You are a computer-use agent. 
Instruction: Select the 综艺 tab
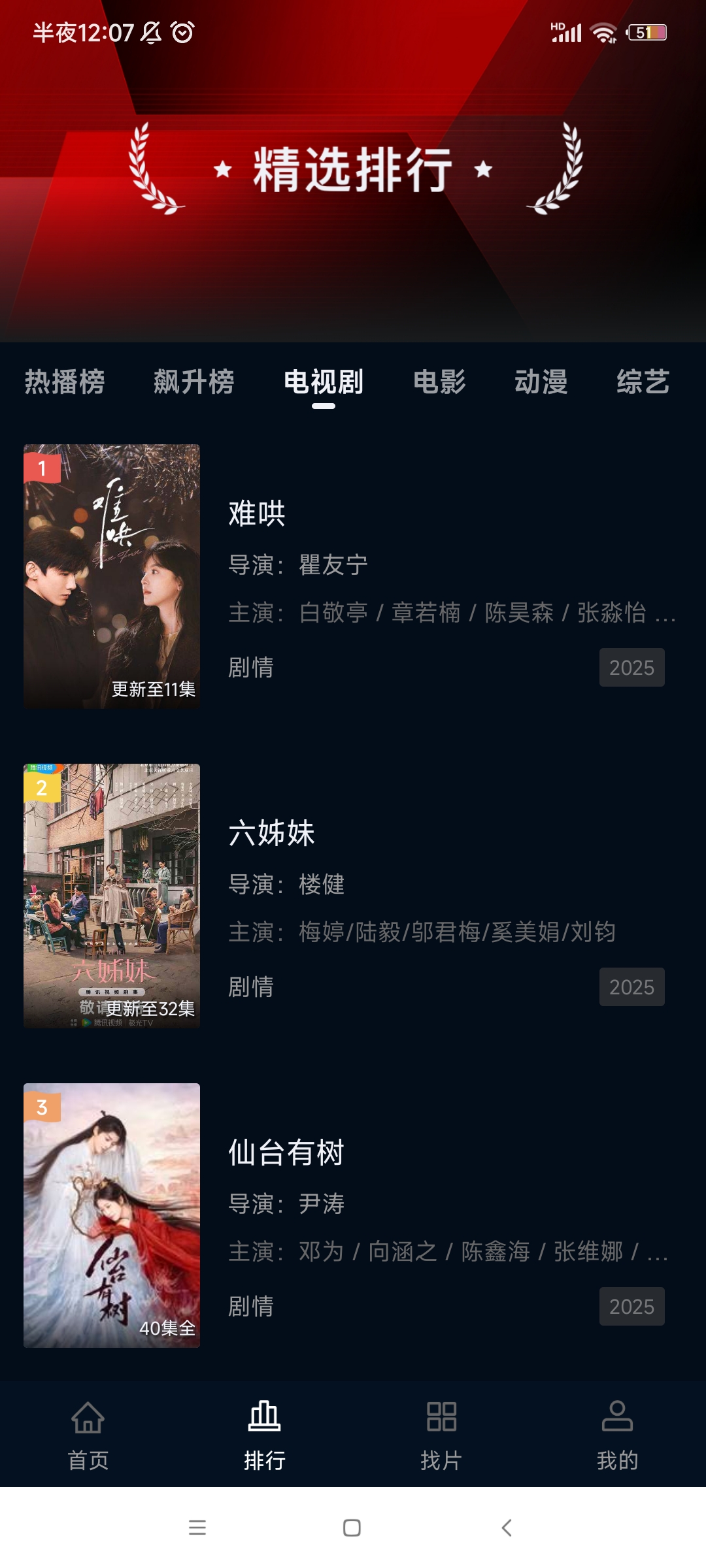pyautogui.click(x=643, y=382)
